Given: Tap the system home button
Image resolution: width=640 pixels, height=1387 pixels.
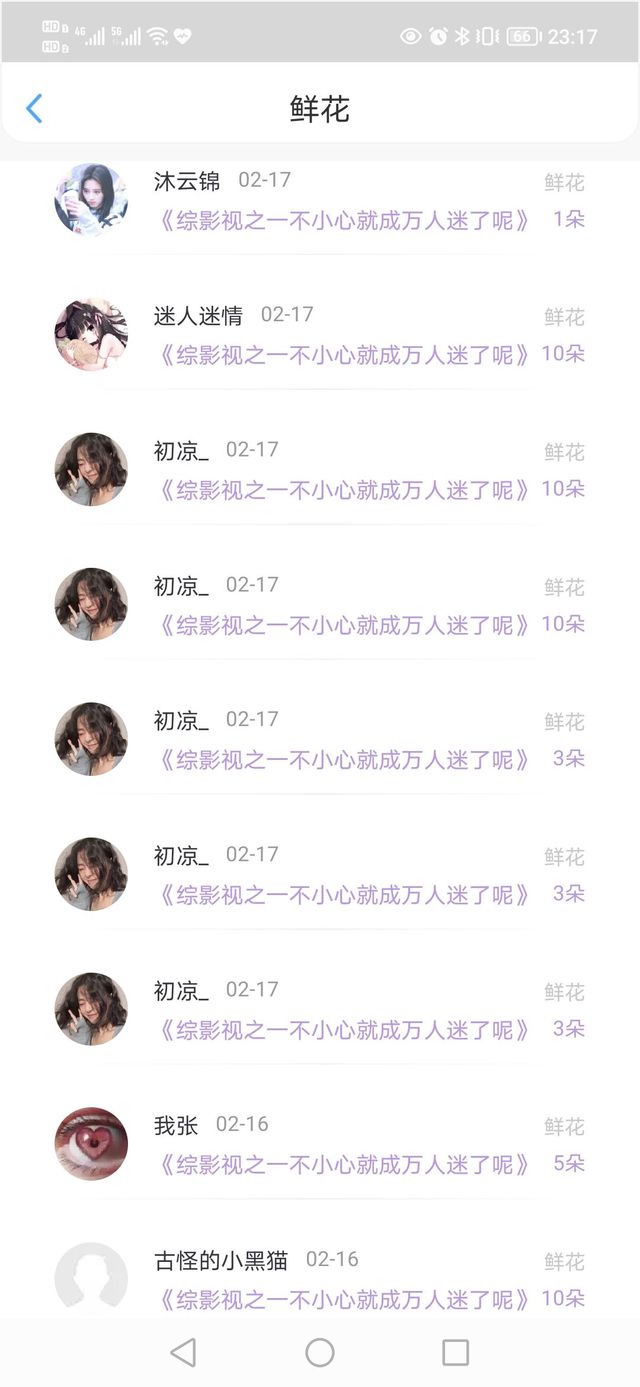Looking at the screenshot, I should (320, 1353).
